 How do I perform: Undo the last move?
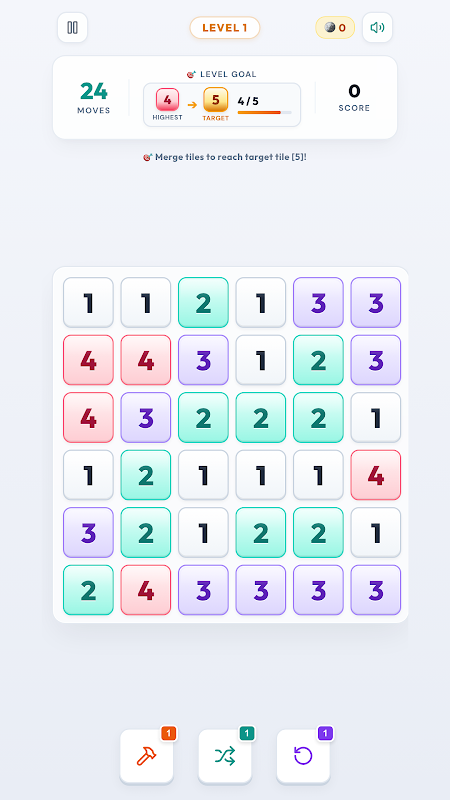[303, 756]
